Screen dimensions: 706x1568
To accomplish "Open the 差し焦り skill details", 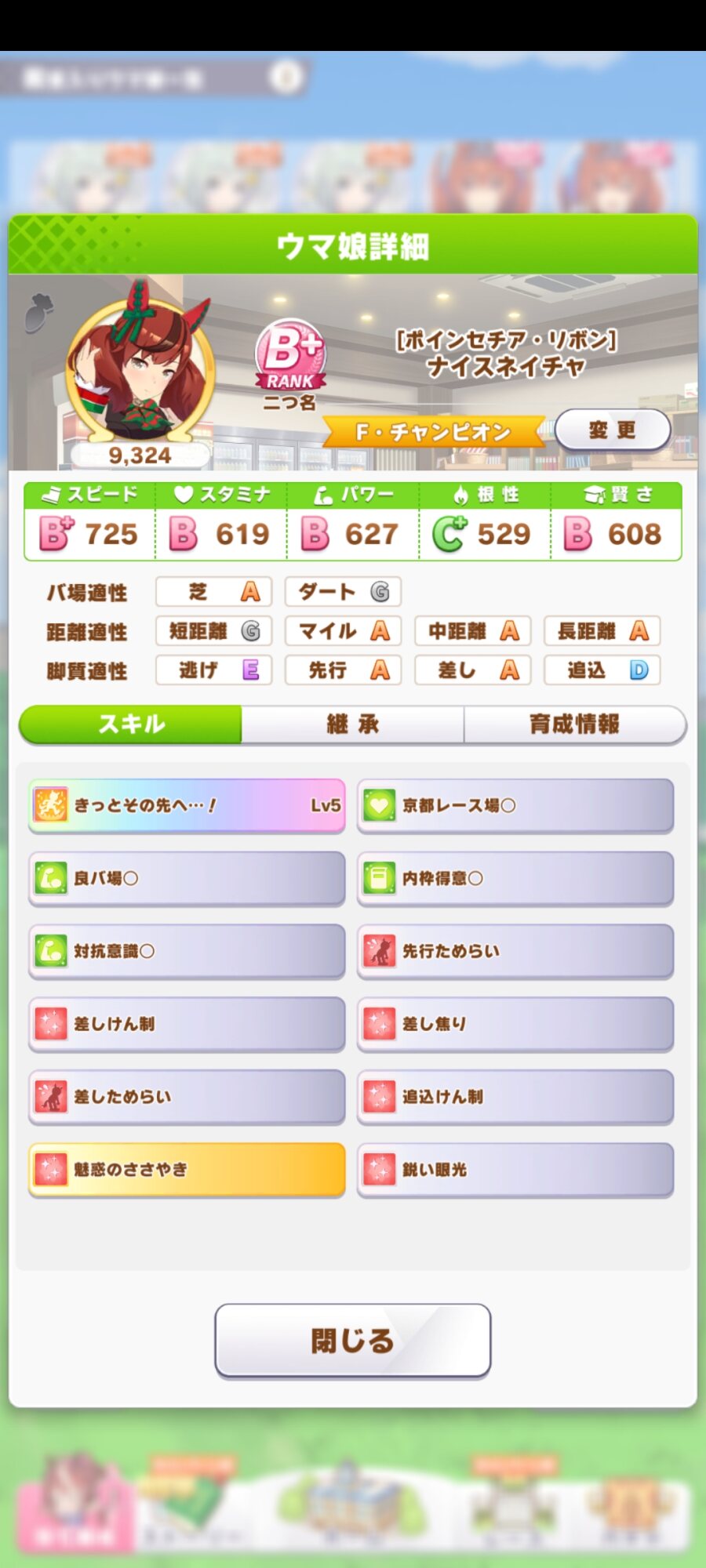I will click(515, 1024).
